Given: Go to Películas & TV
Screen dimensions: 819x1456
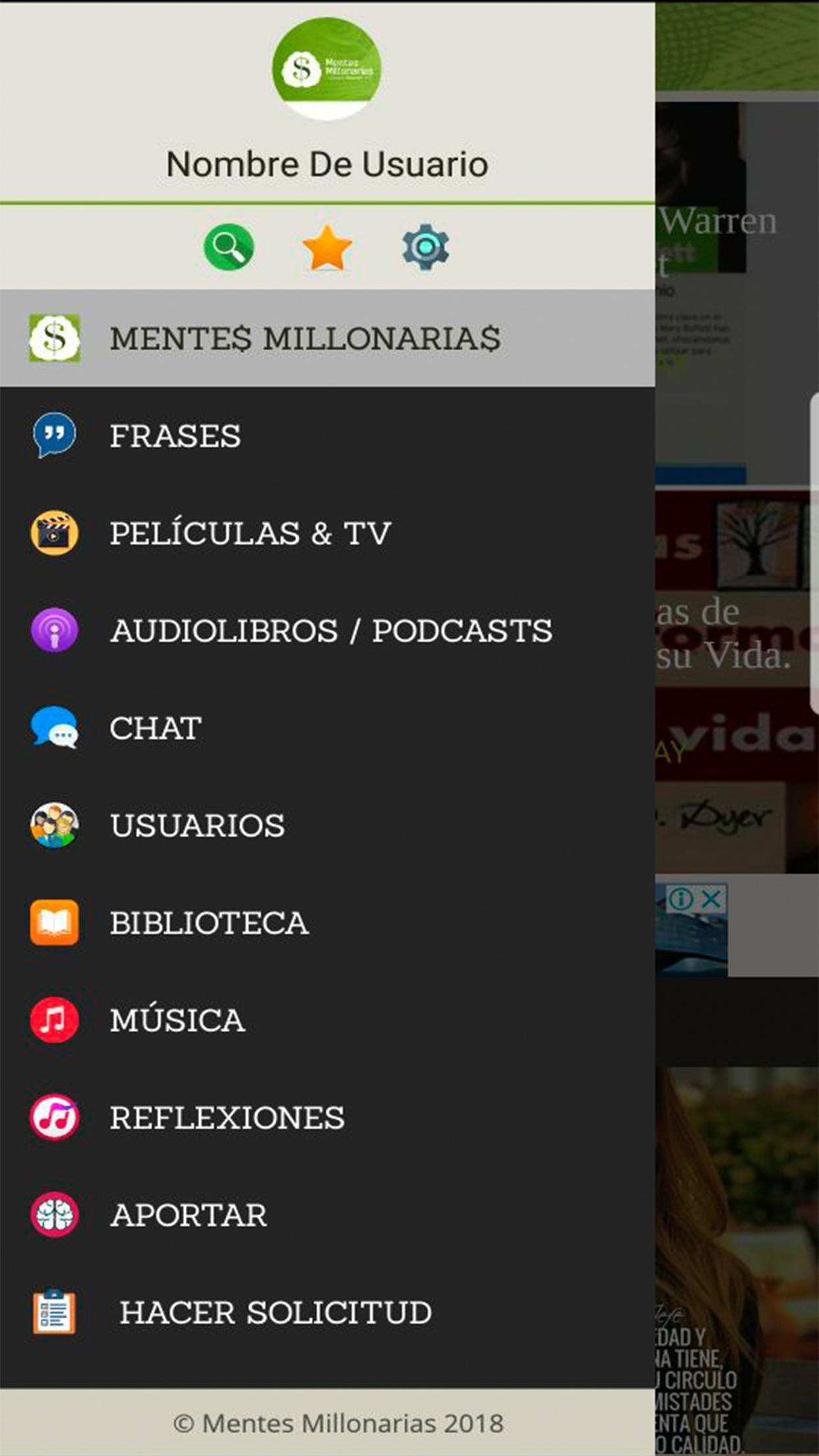Looking at the screenshot, I should point(250,533).
